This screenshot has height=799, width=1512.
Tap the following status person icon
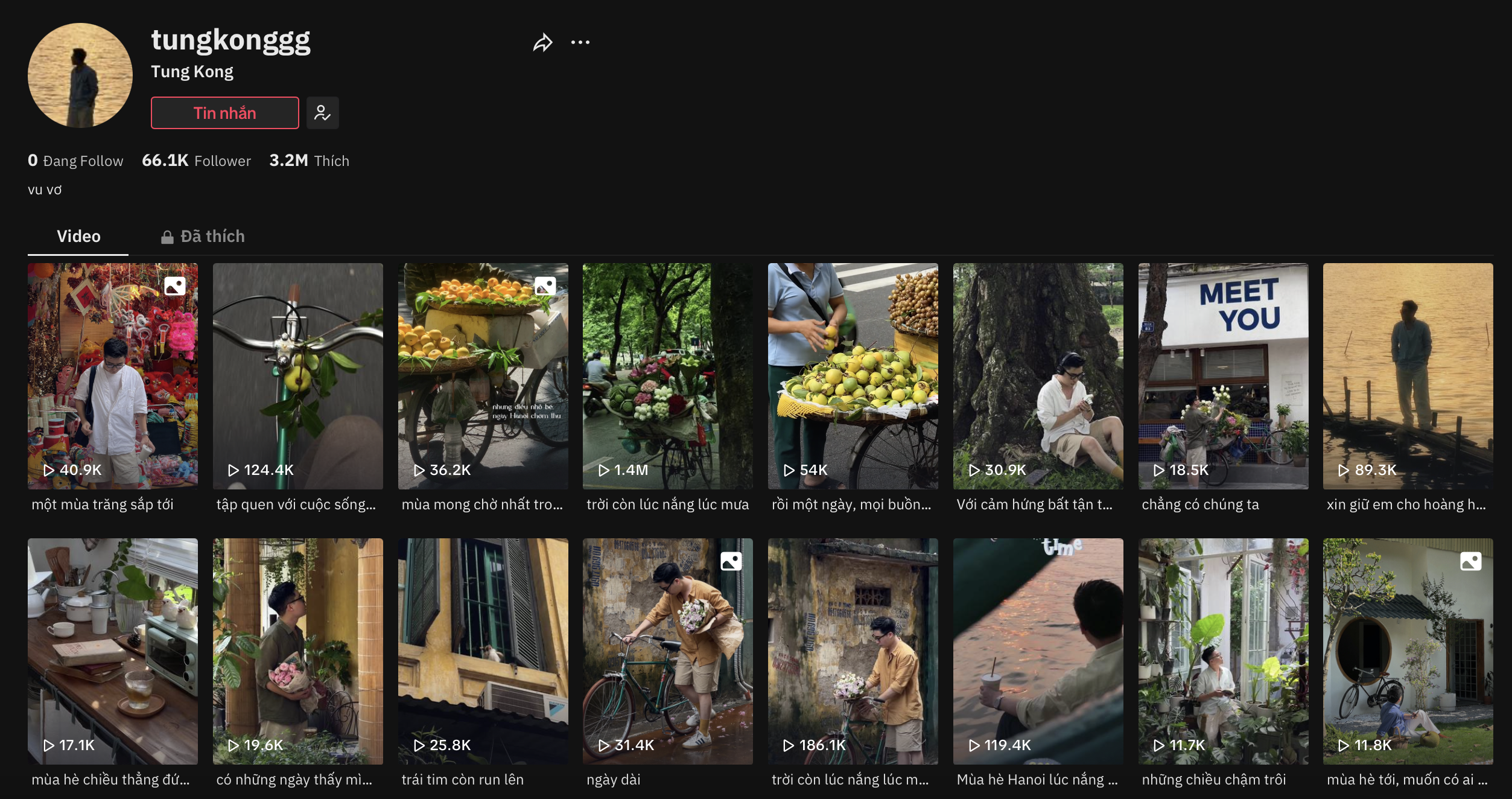click(x=322, y=113)
